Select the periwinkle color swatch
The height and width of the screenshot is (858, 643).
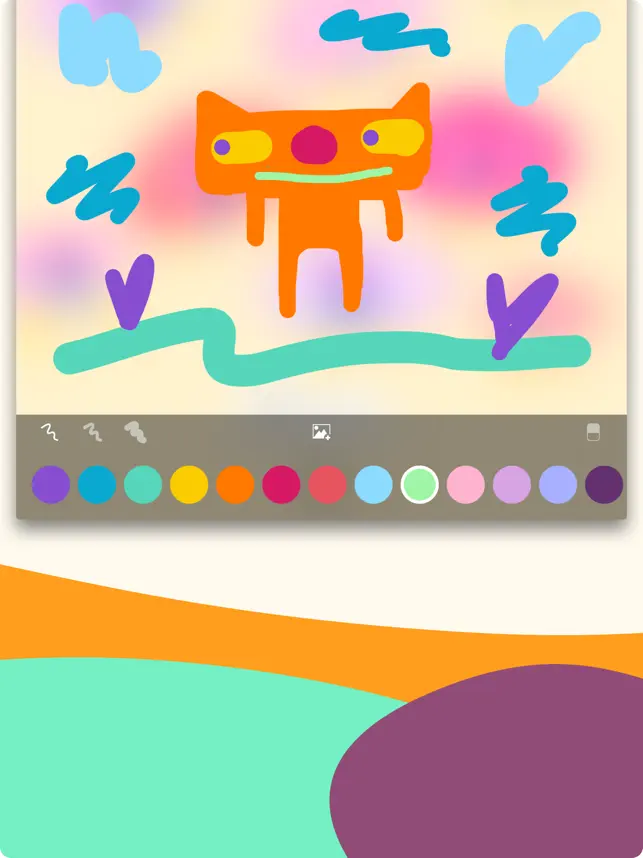pos(557,484)
